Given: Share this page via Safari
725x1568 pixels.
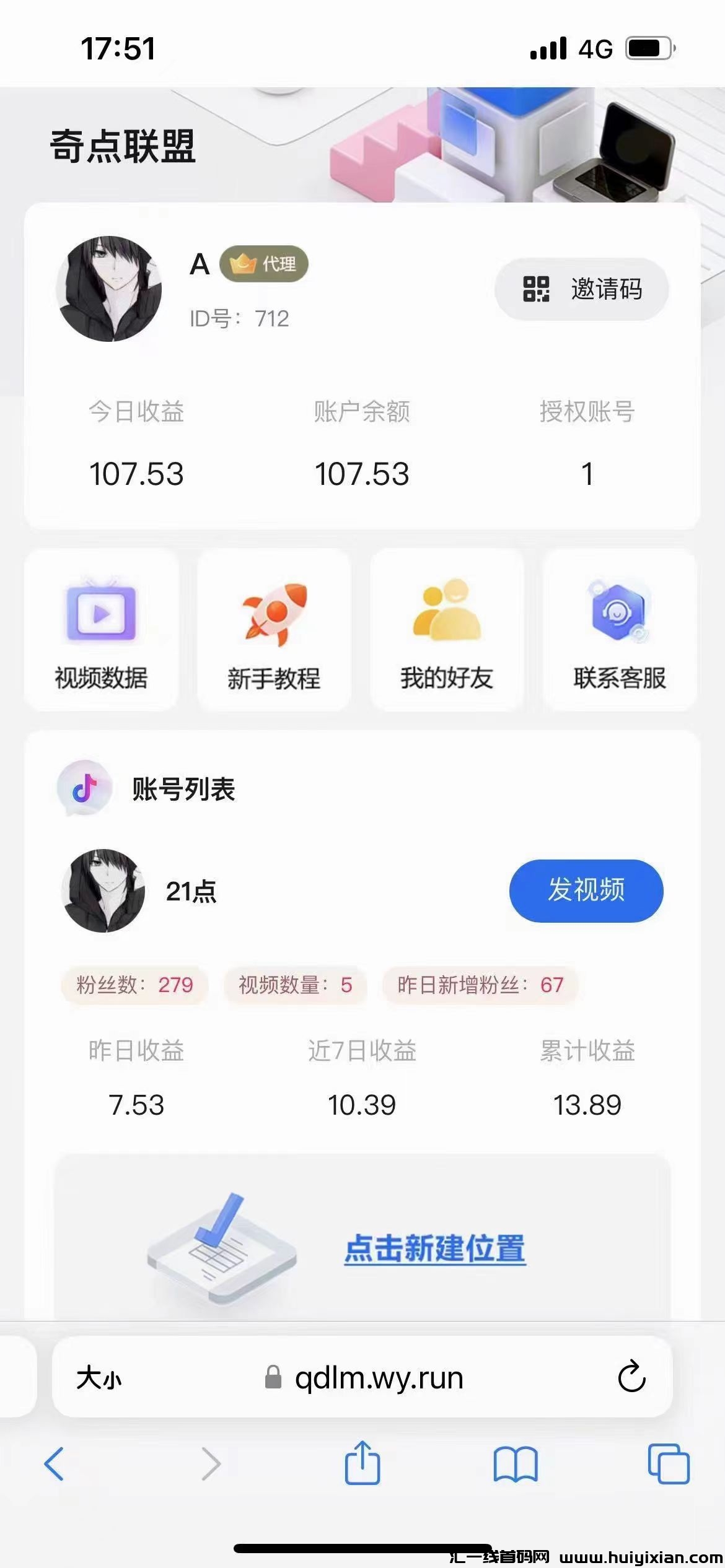Looking at the screenshot, I should [x=362, y=1463].
